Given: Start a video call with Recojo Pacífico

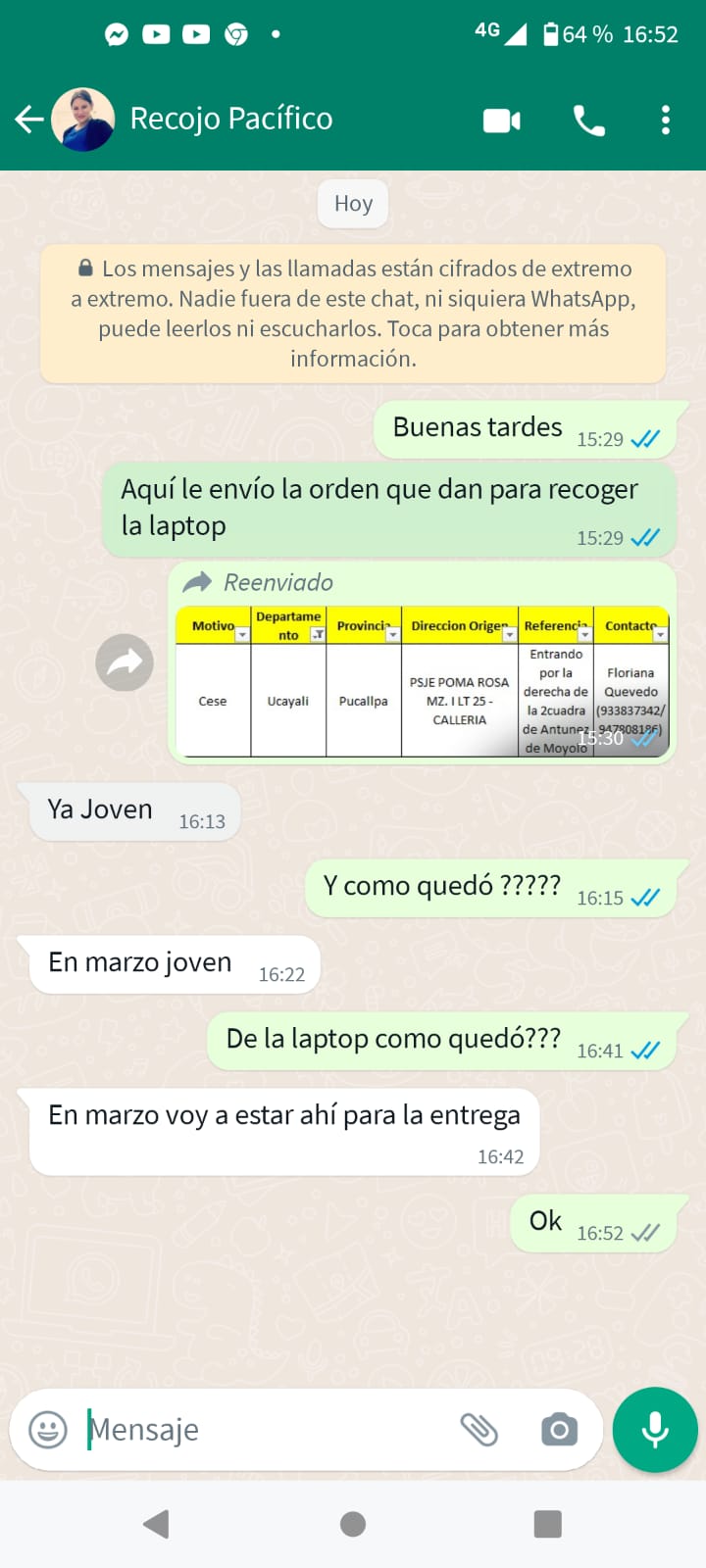Looking at the screenshot, I should (502, 121).
